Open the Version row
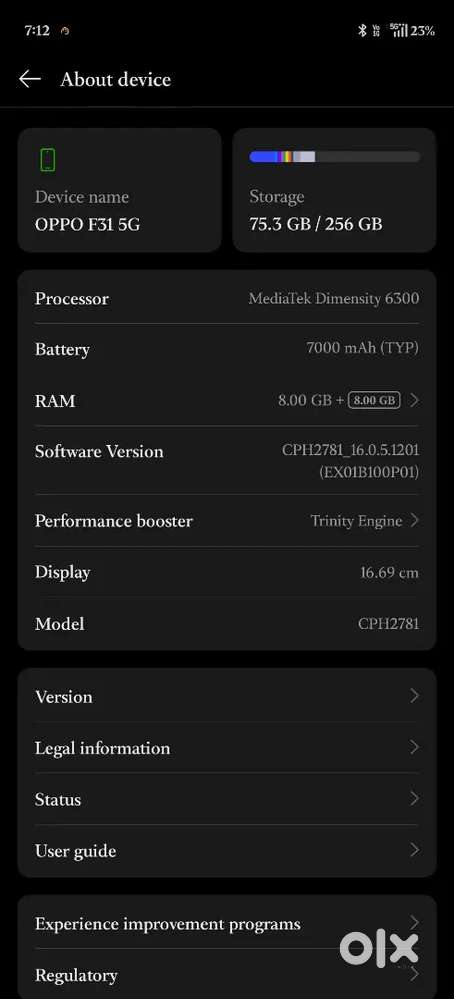The height and width of the screenshot is (999, 454). (227, 696)
